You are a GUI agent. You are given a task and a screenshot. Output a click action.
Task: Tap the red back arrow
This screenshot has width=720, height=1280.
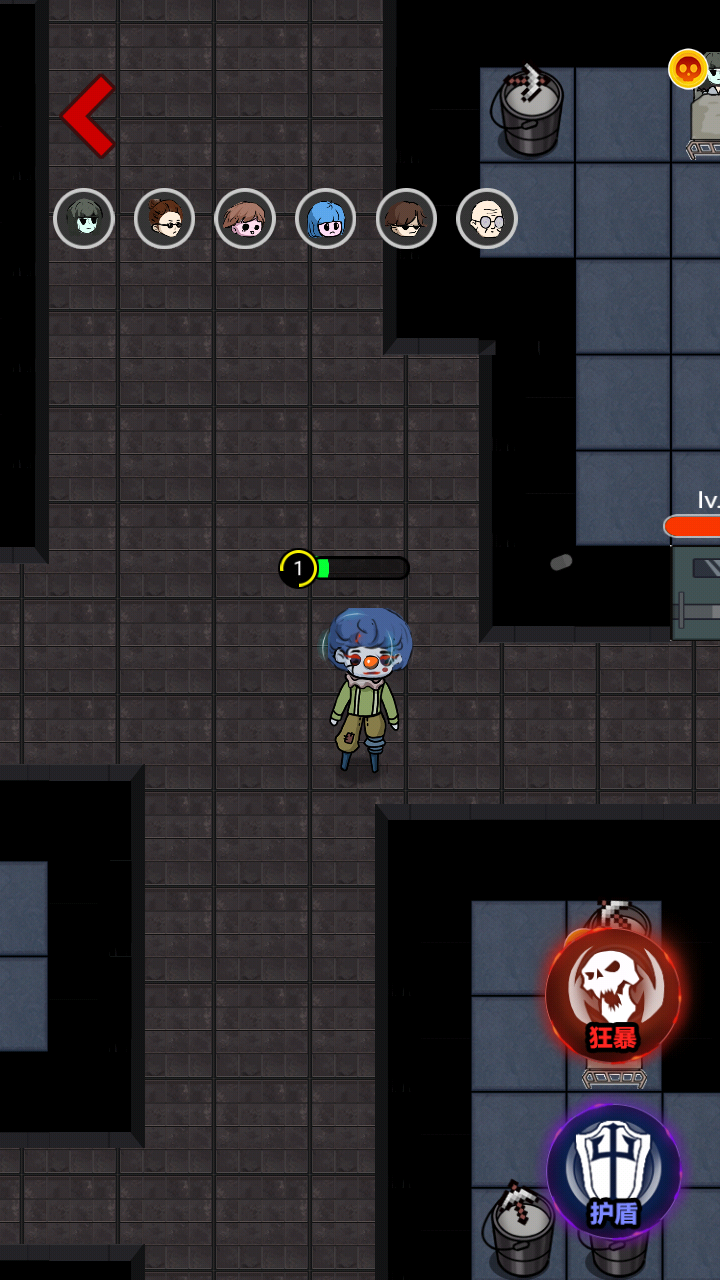(88, 116)
